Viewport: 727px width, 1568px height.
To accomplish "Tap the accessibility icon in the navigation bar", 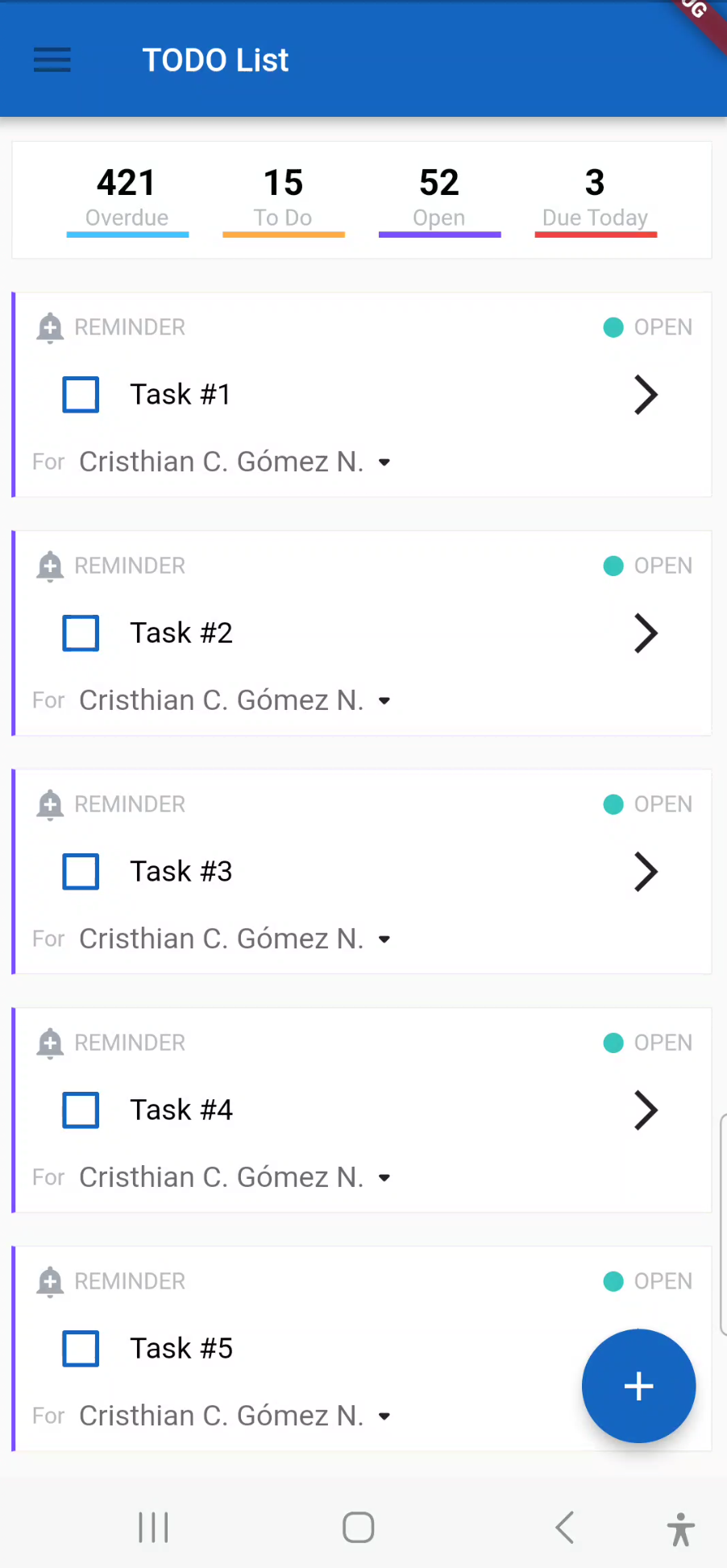I will pos(681,1527).
